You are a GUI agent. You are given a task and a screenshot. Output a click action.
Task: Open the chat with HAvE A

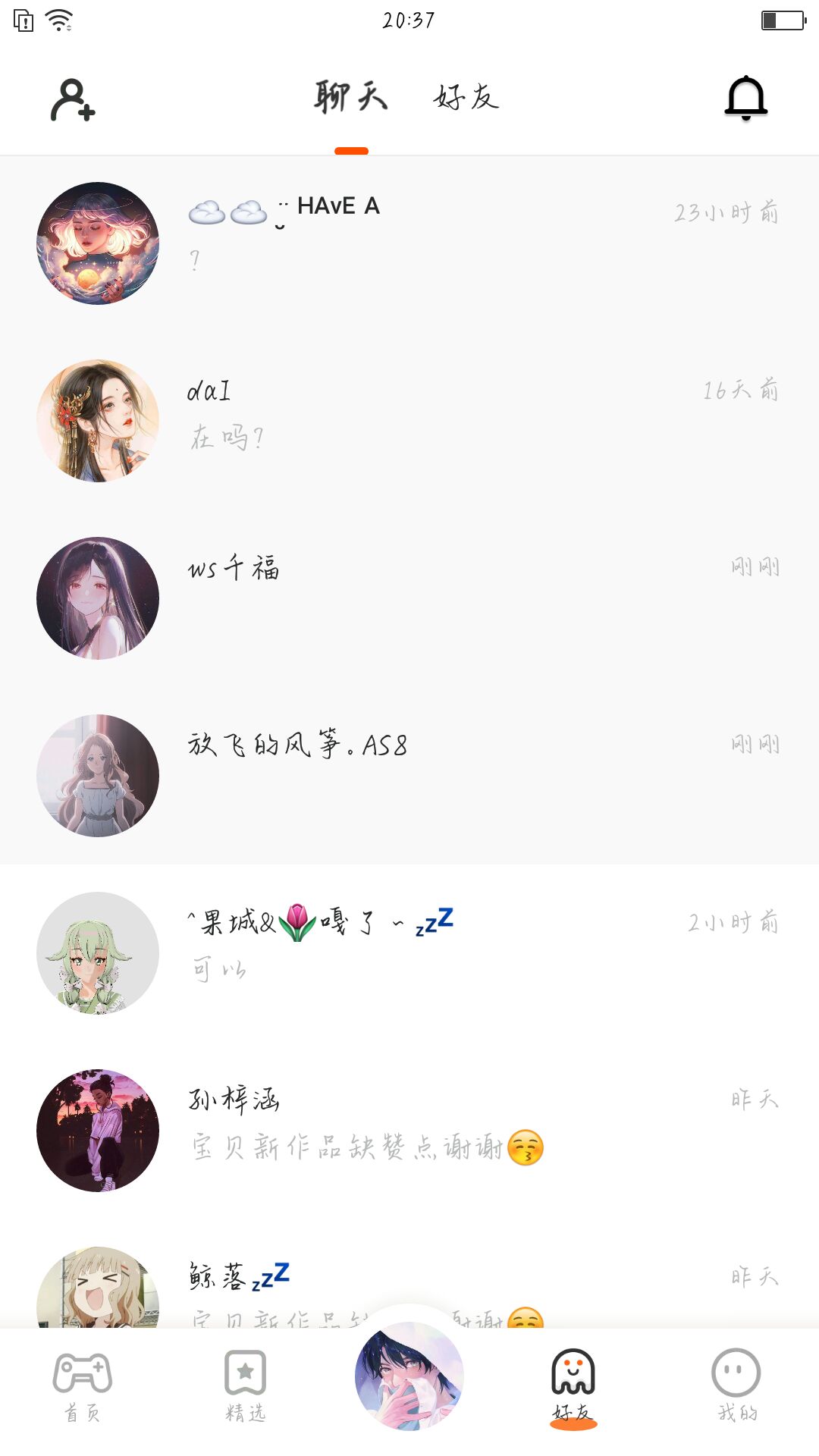(409, 243)
